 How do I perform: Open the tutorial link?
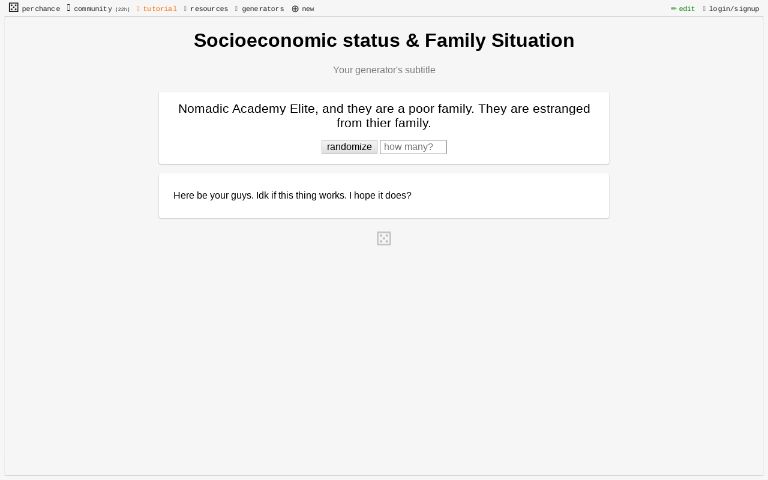click(158, 8)
